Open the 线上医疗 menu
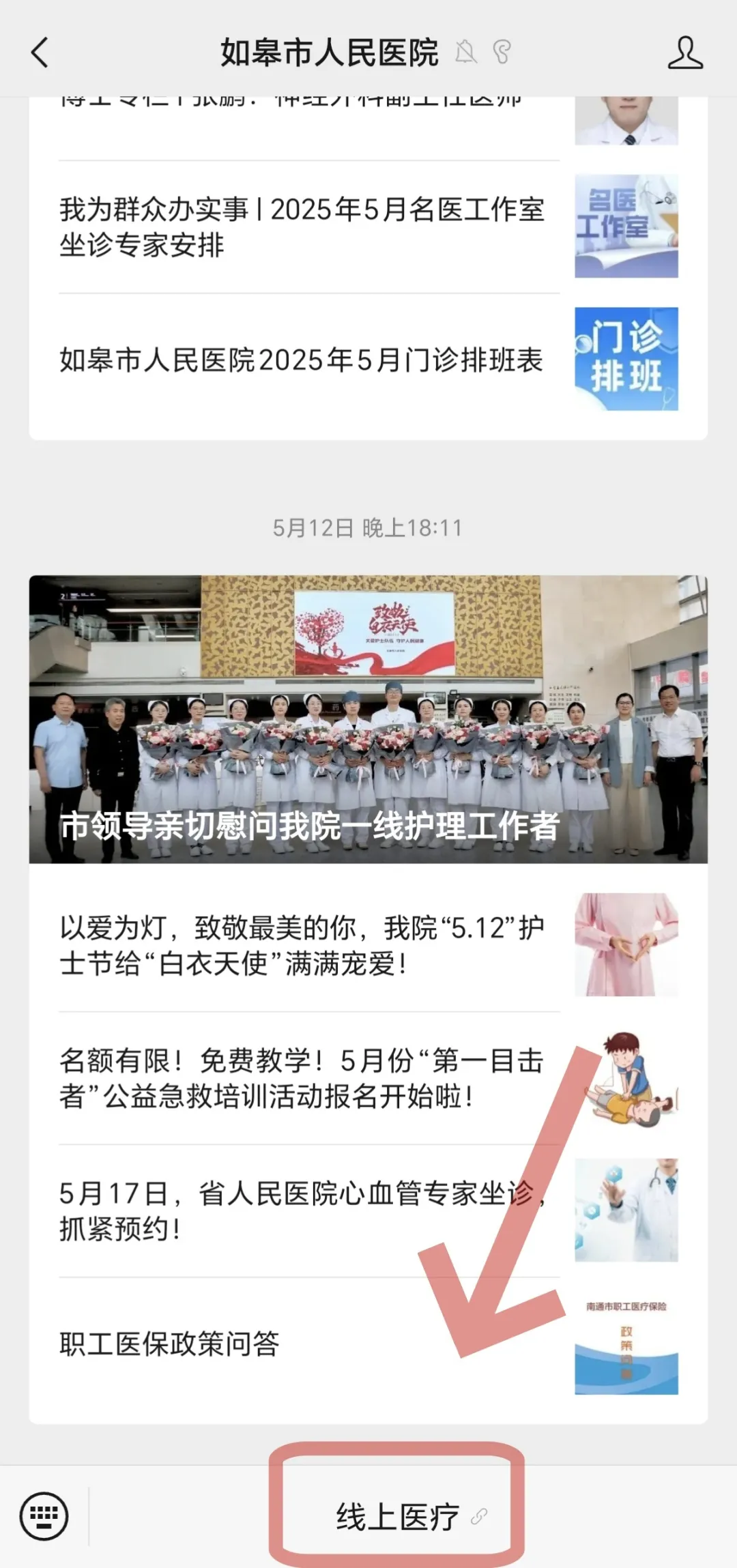The height and width of the screenshot is (1568, 737). pyautogui.click(x=397, y=1516)
